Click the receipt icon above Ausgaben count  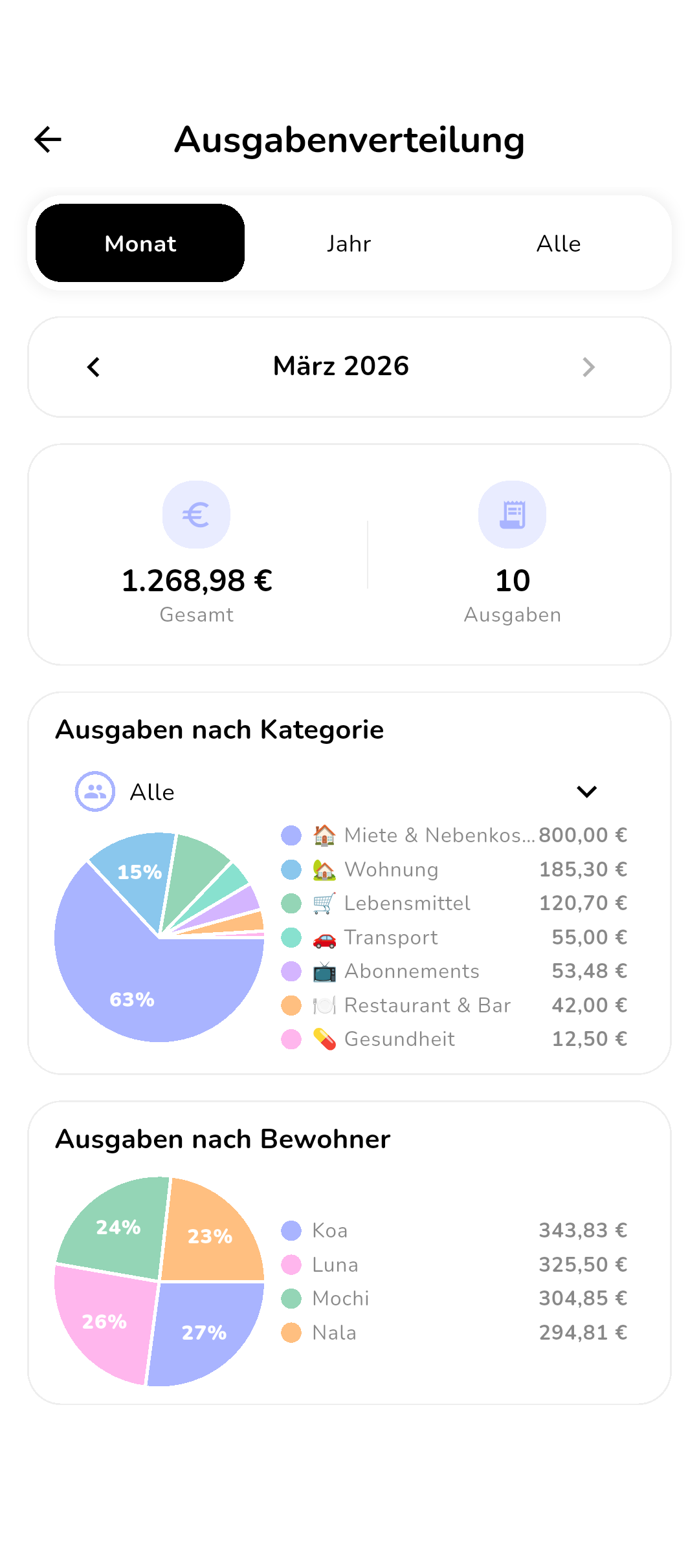pos(511,514)
